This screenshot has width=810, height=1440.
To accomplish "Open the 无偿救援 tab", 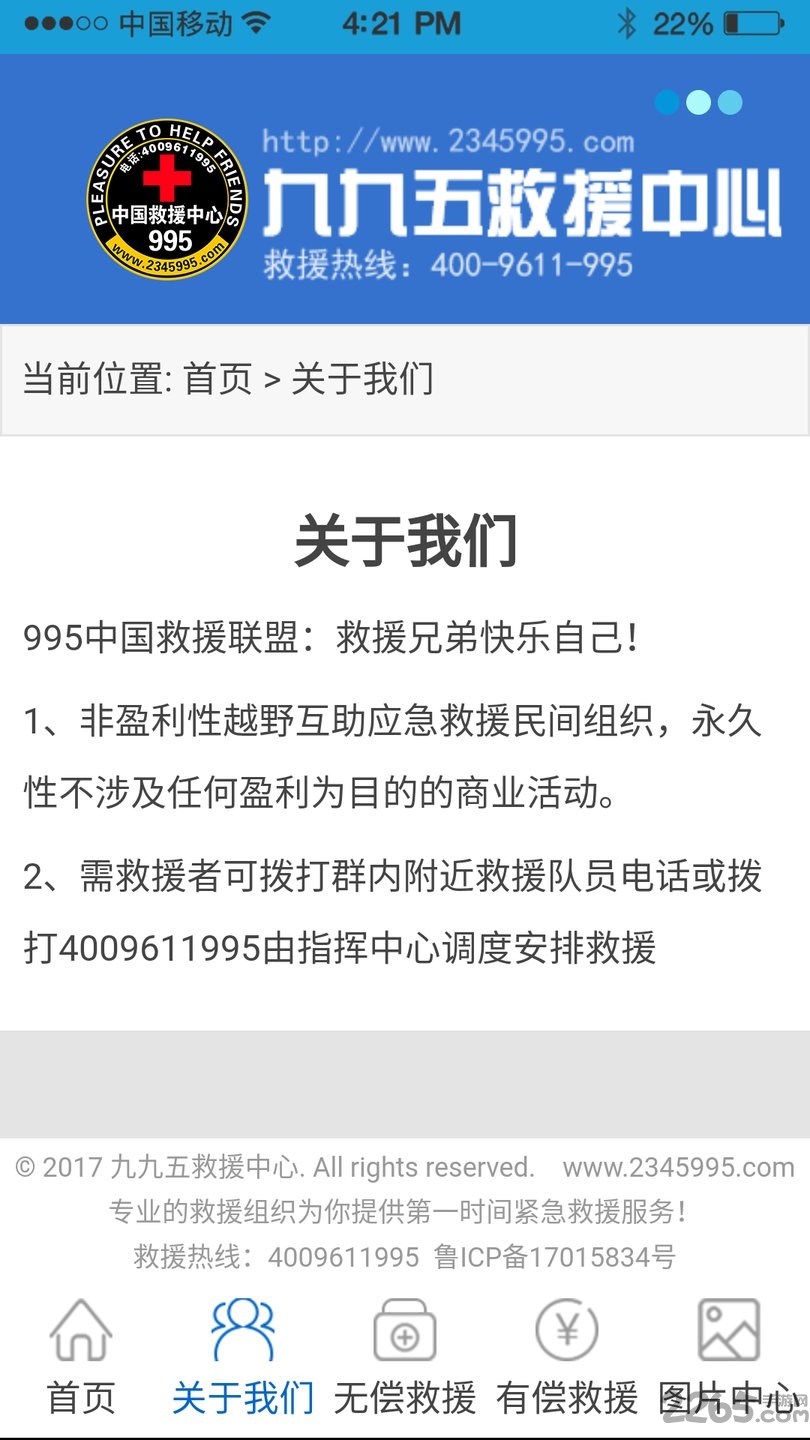I will click(x=404, y=1358).
